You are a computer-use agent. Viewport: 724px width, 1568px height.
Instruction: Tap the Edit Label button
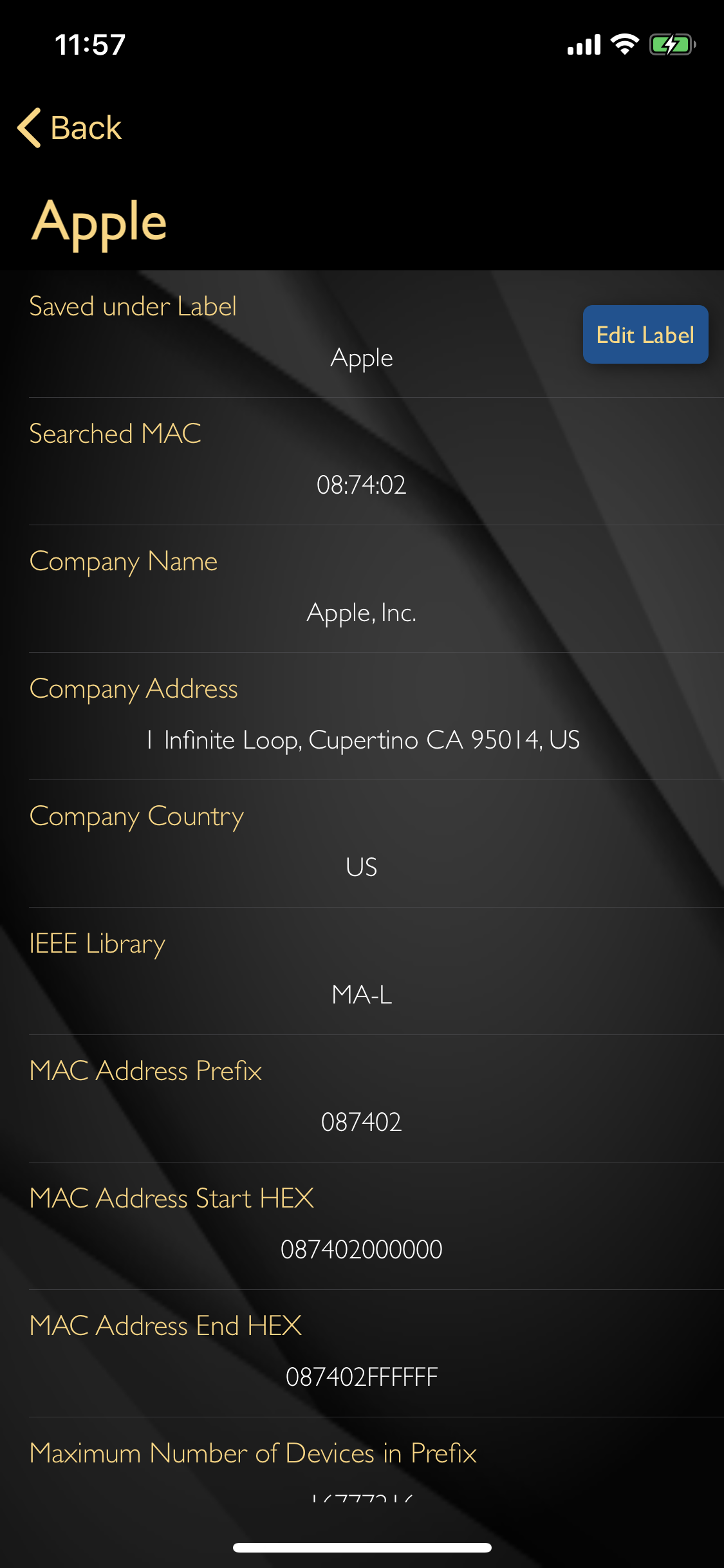tap(645, 335)
